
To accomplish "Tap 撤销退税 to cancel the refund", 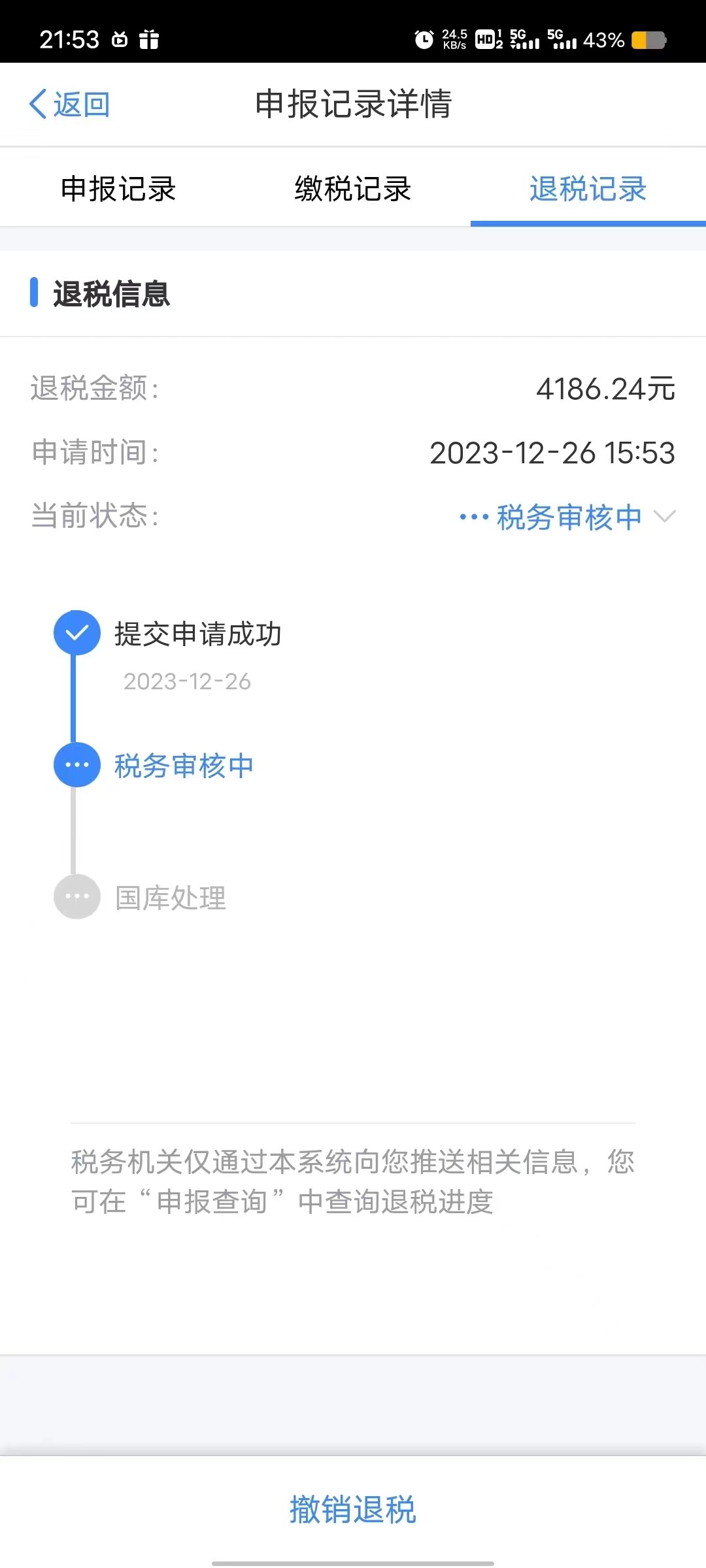I will click(353, 1509).
